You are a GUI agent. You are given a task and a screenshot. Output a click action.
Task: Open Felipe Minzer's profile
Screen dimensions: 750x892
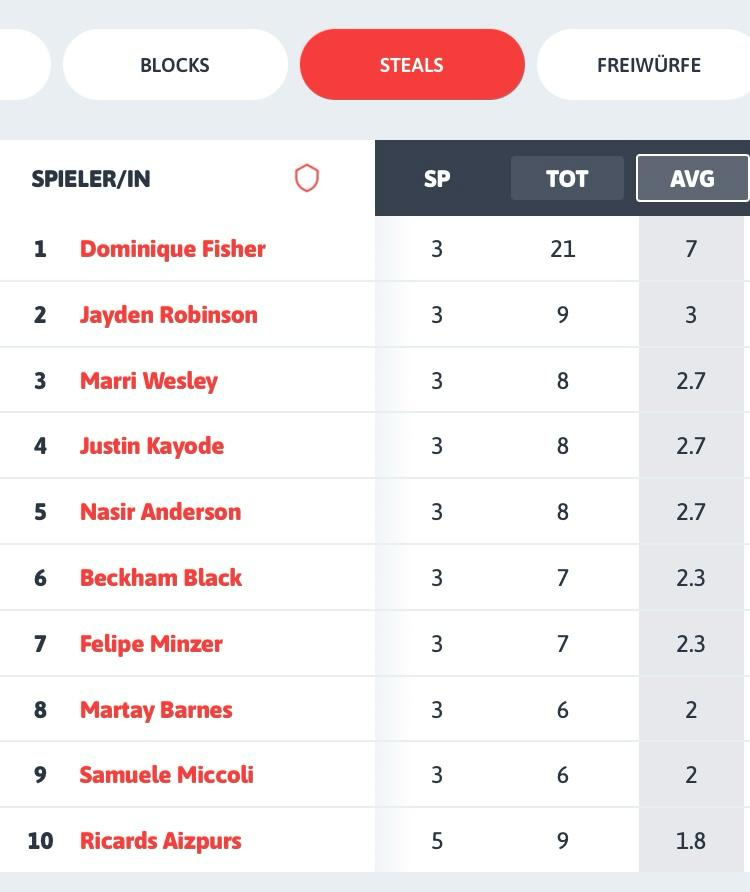click(x=151, y=644)
